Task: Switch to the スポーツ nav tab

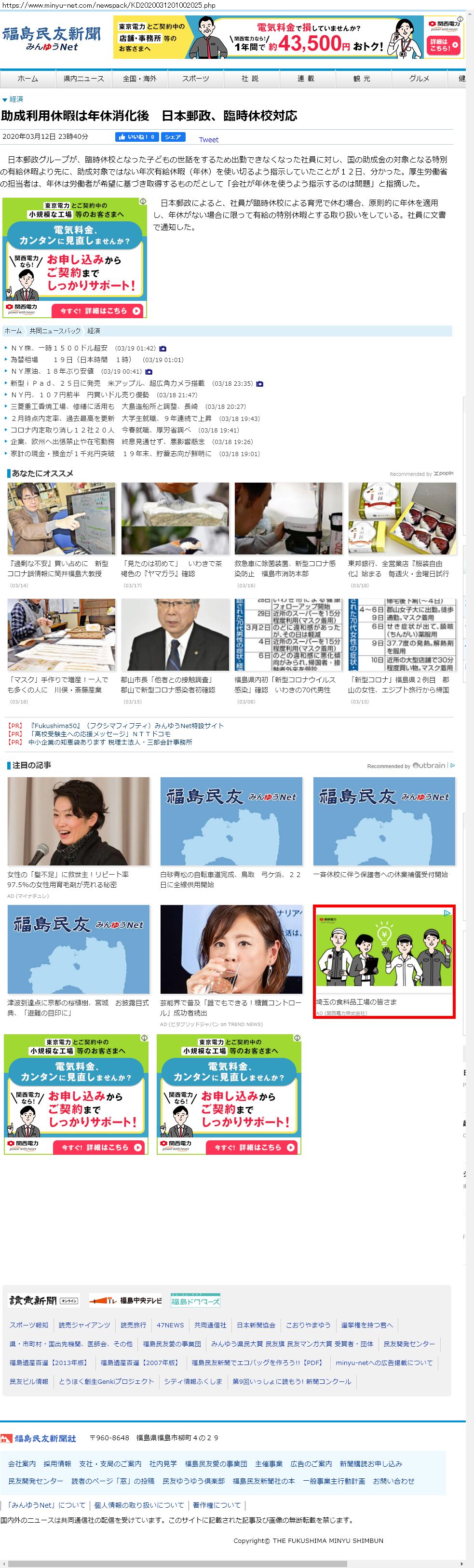Action: pyautogui.click(x=196, y=79)
